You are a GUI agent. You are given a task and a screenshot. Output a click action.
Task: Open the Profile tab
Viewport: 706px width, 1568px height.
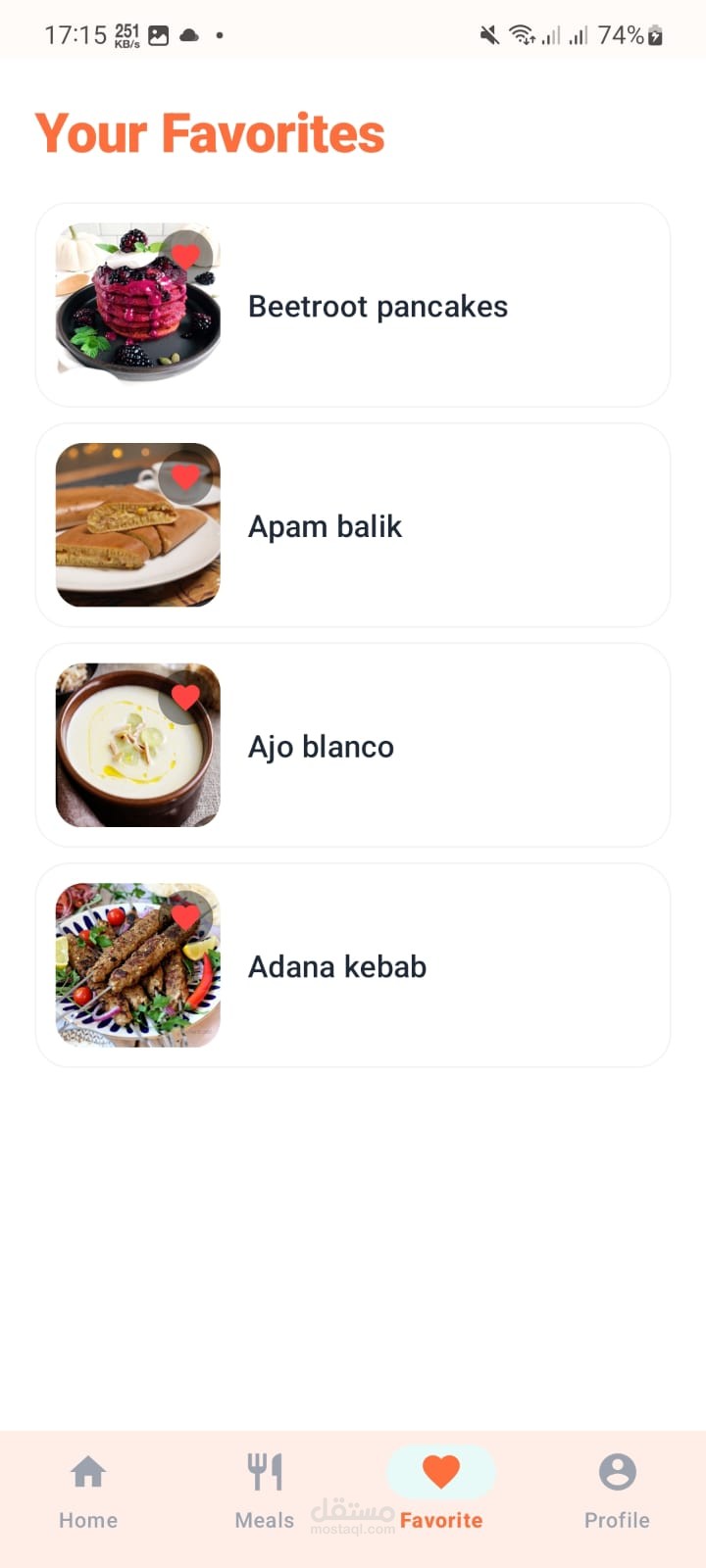(618, 1492)
